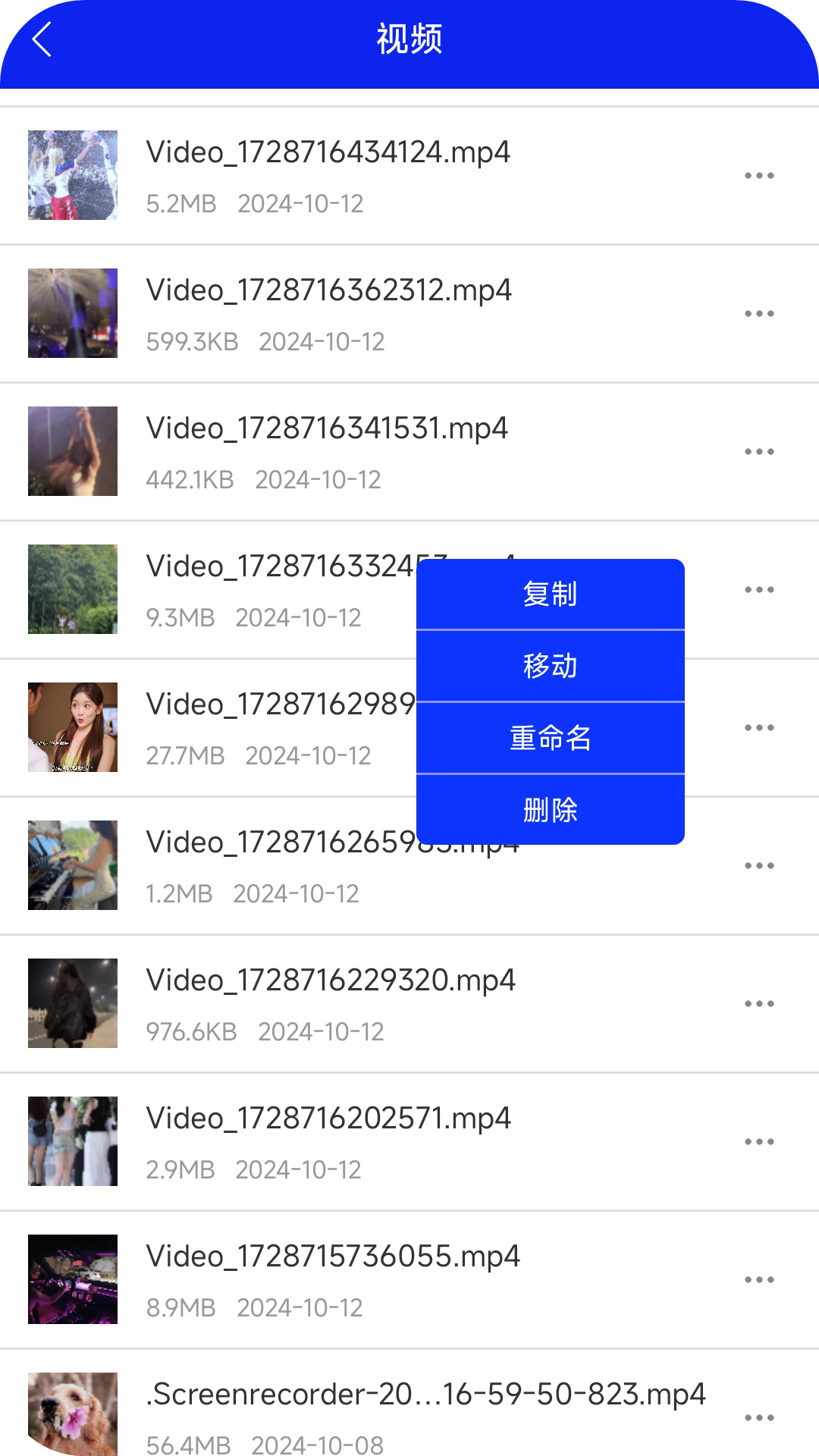Choose 复制 from the context menu
Image resolution: width=819 pixels, height=1456 pixels.
[x=550, y=595]
